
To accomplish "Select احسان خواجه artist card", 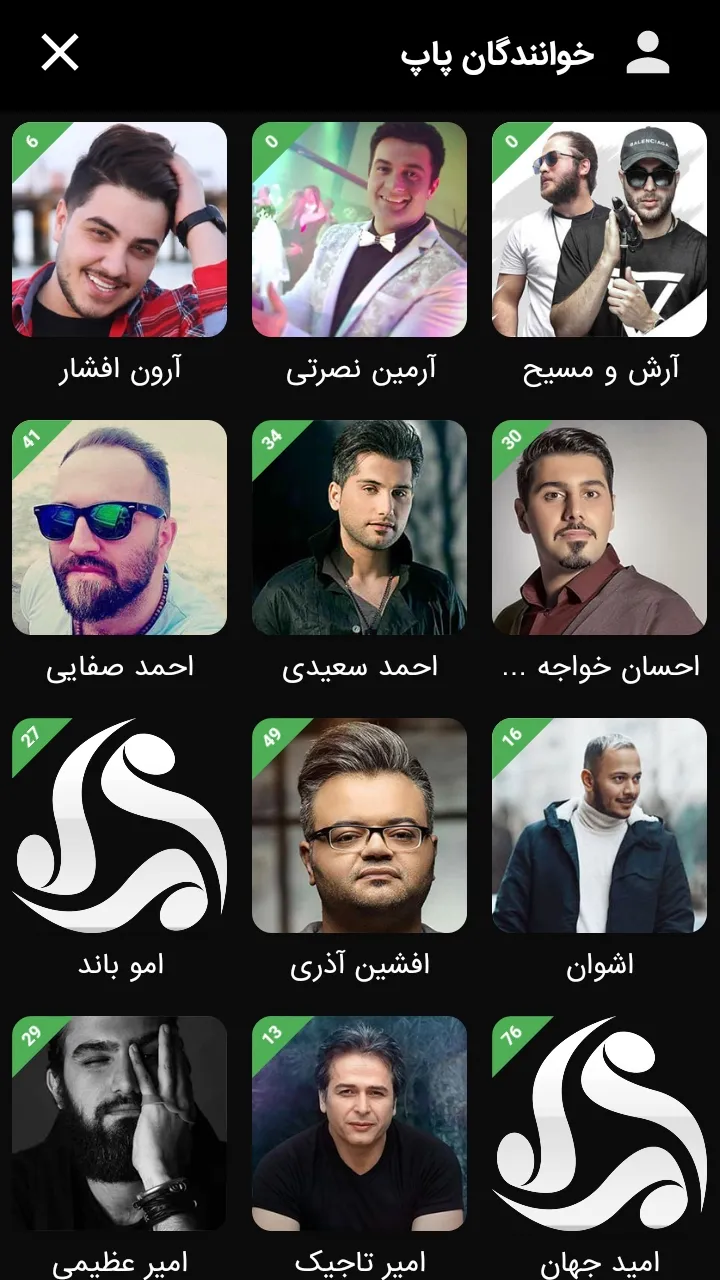I will pos(599,528).
